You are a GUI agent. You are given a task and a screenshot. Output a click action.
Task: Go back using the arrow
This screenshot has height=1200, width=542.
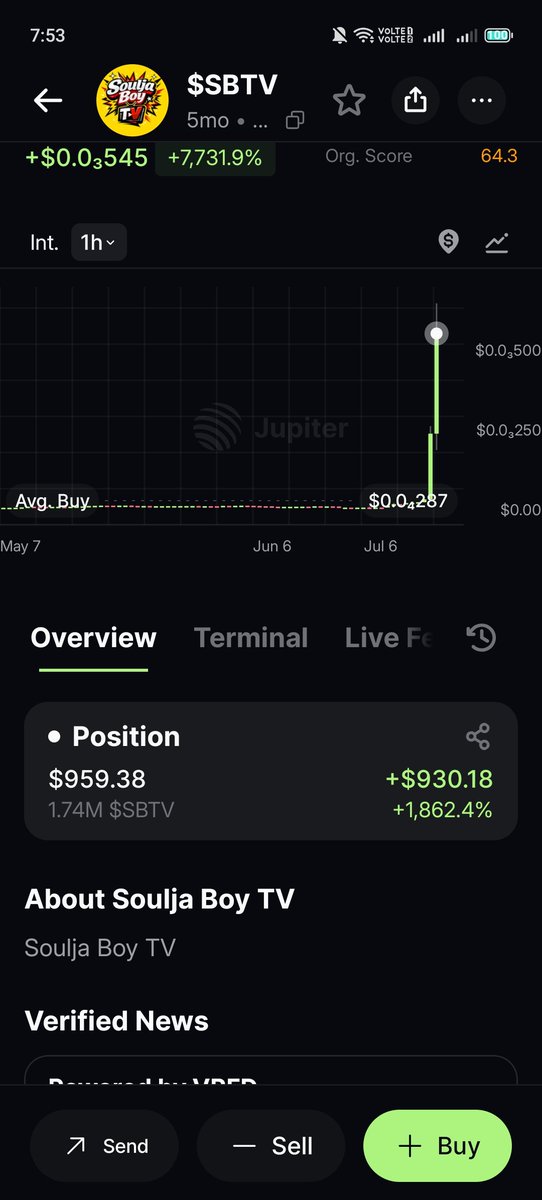[x=48, y=100]
